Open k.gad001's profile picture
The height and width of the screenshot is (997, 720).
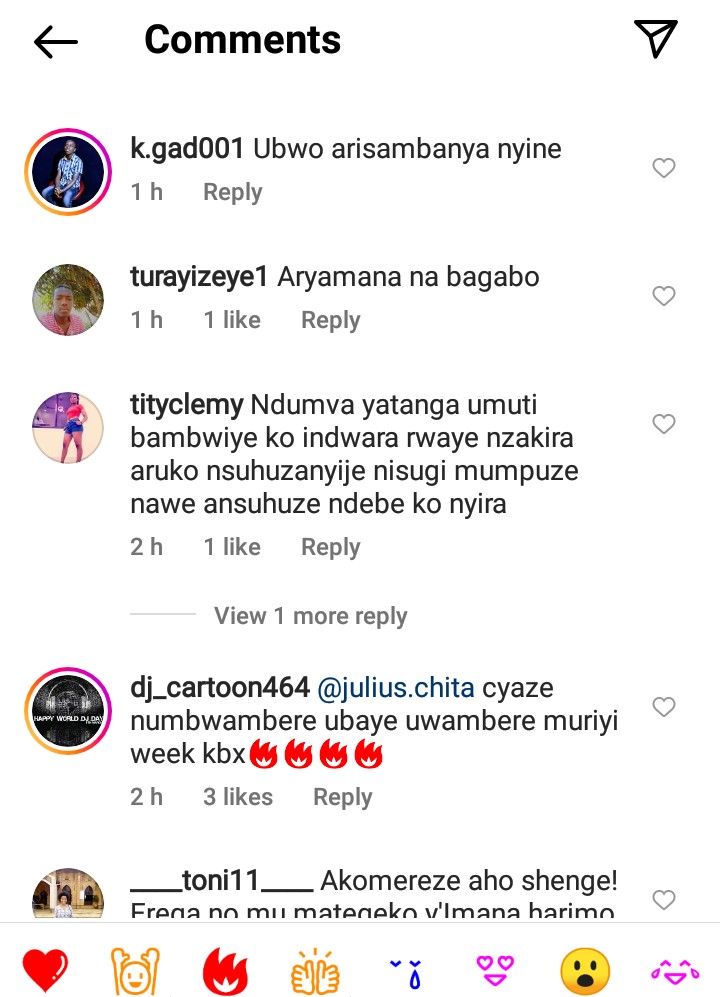point(68,171)
